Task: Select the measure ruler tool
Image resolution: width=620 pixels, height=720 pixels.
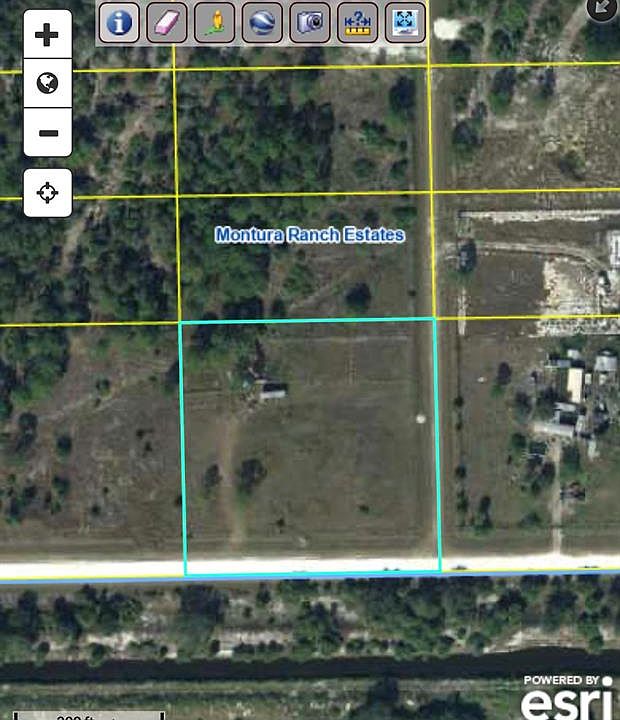Action: (x=357, y=22)
